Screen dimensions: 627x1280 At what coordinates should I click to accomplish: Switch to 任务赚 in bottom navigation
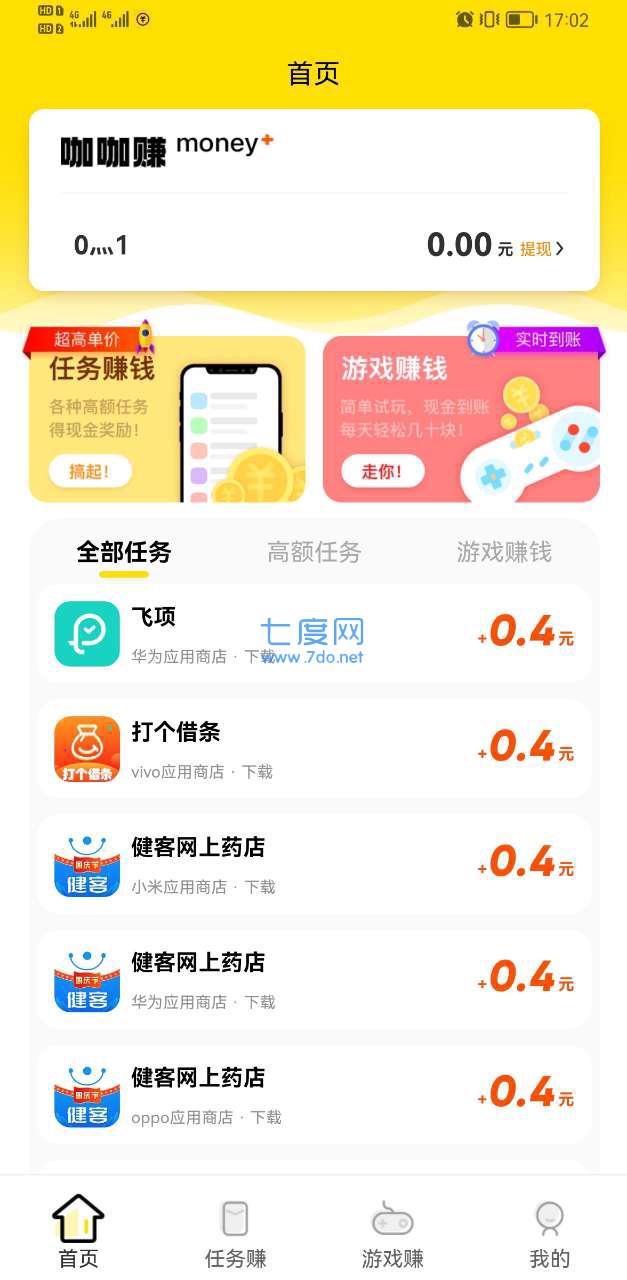(236, 1230)
